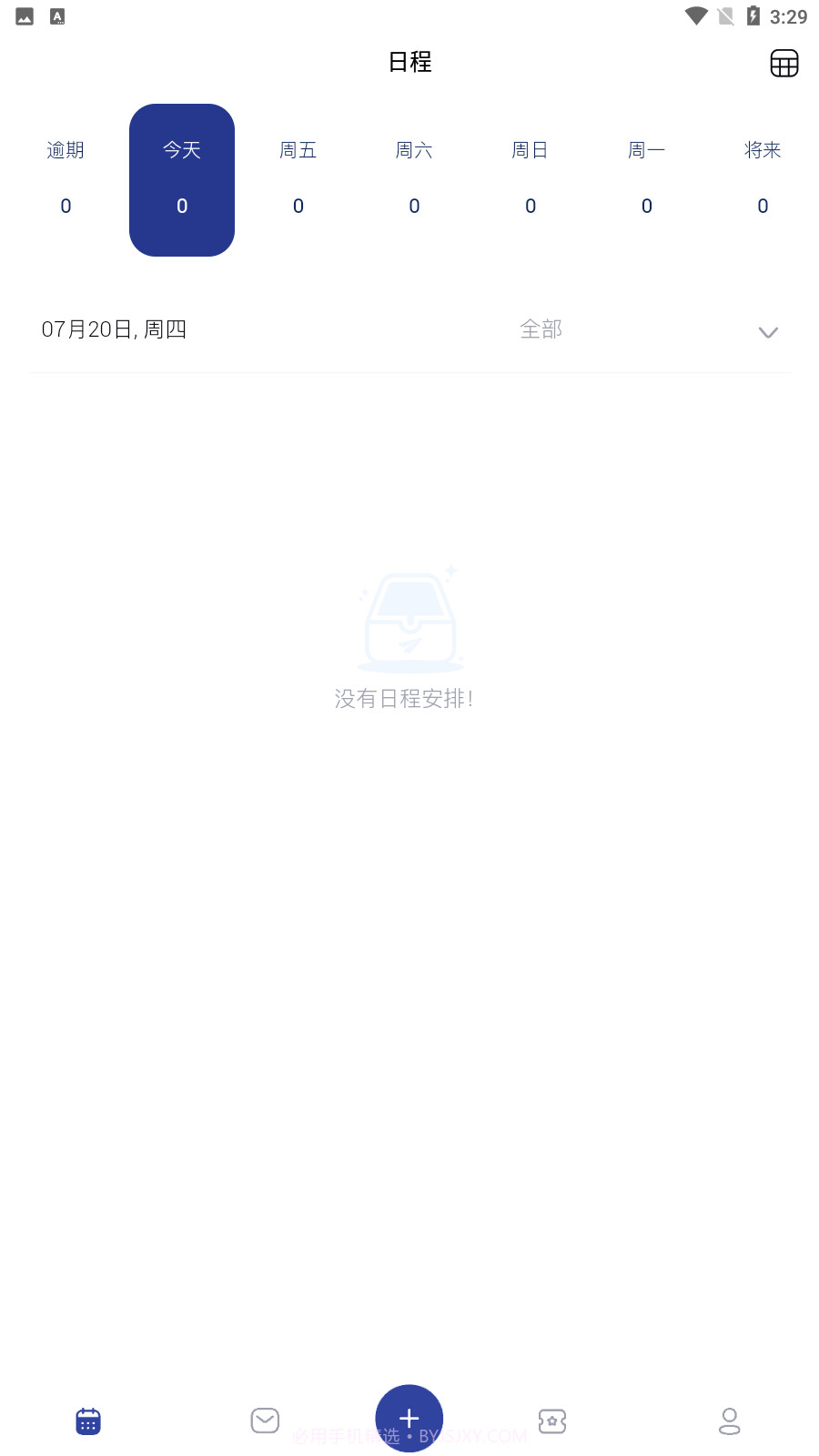This screenshot has width=819, height=1456.
Task: Tap the 周五 day label
Action: [298, 149]
